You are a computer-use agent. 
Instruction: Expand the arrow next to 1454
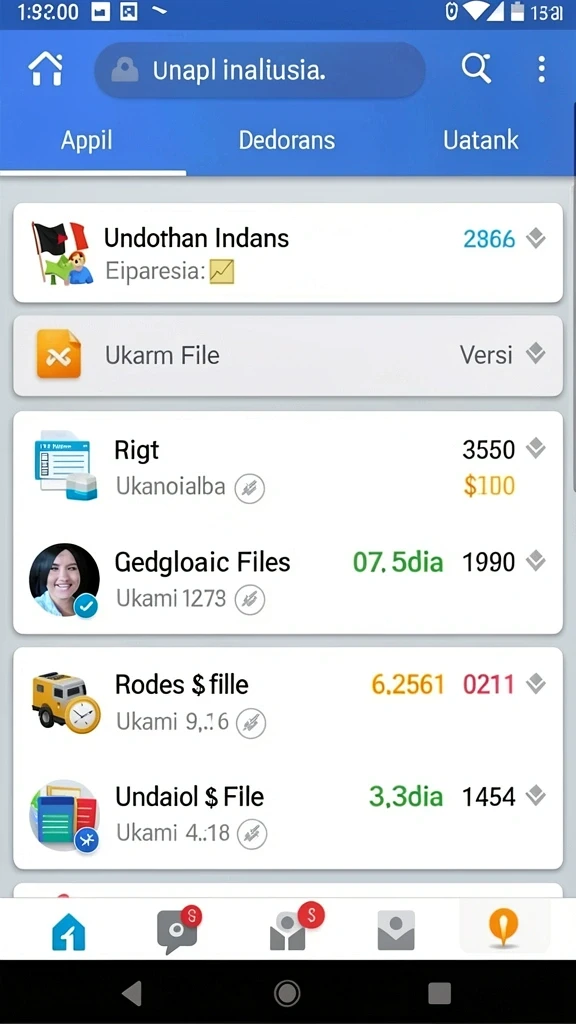pos(536,795)
